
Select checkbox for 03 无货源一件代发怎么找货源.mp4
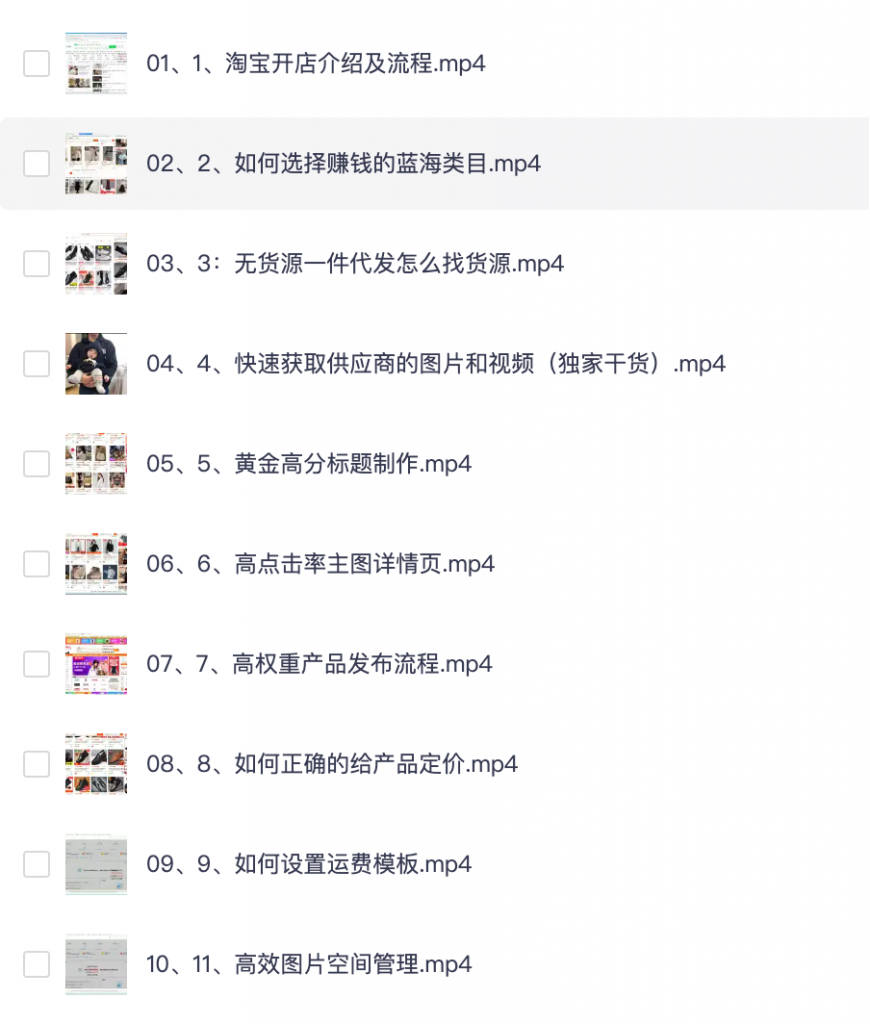tap(36, 264)
